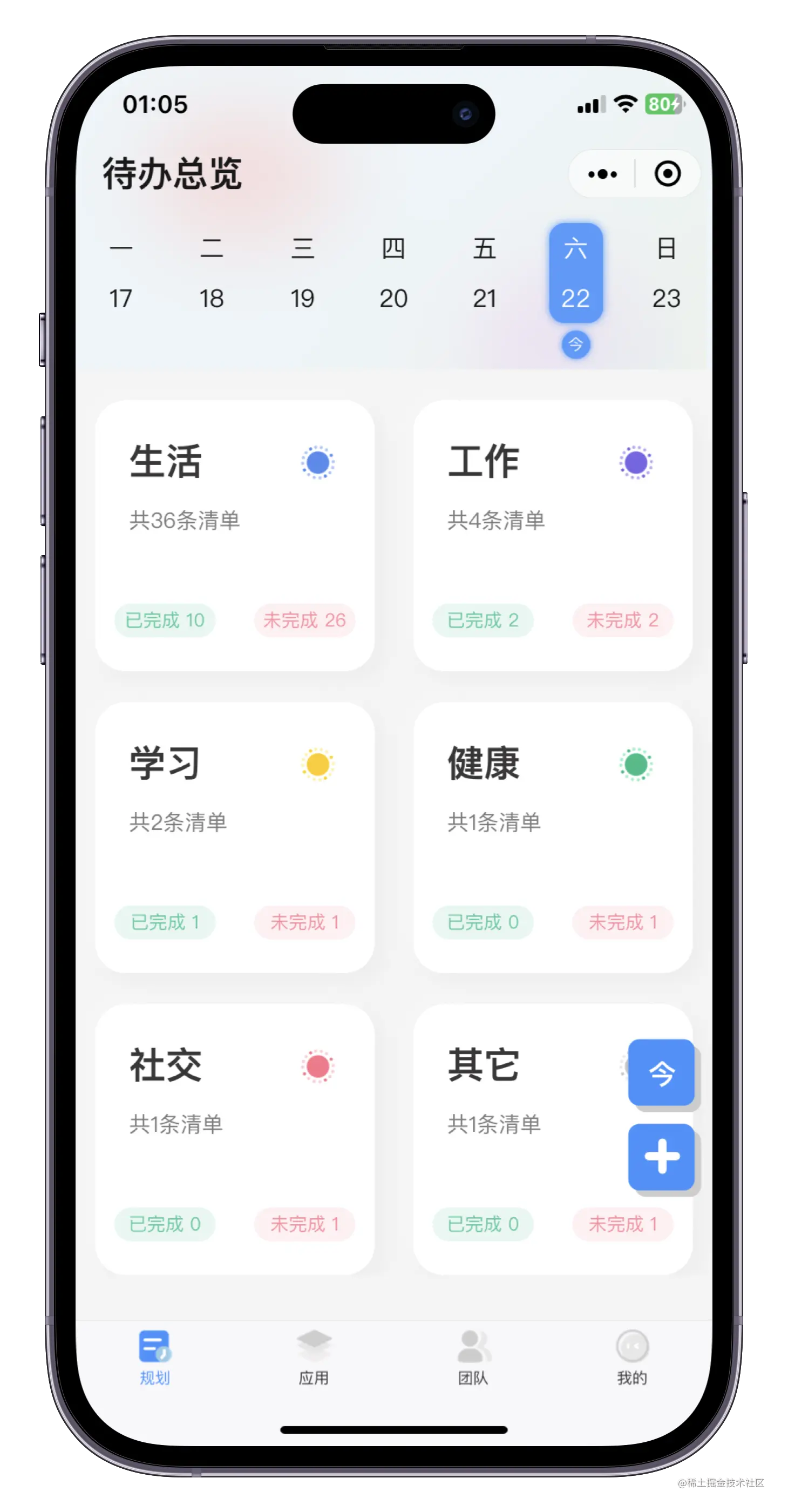788x1512 pixels.
Task: Select Friday the 21st
Action: [x=485, y=274]
